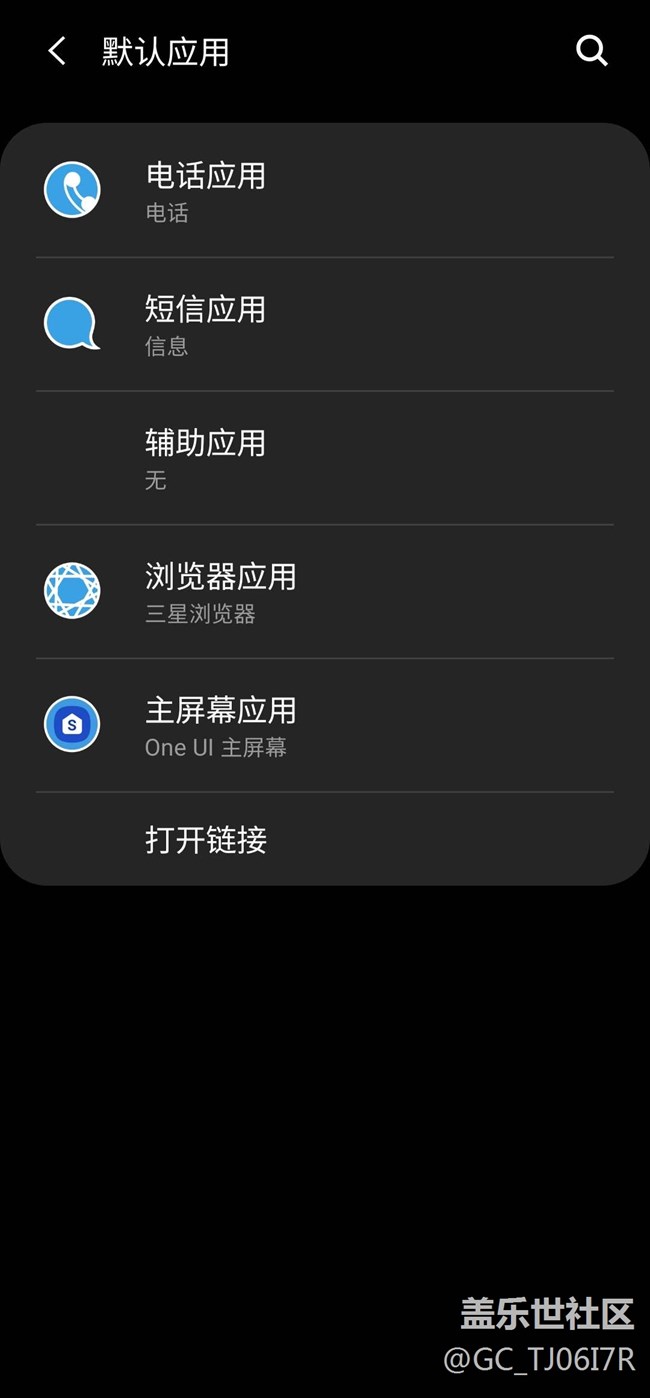Go back from 默认应用 screen
This screenshot has height=1398, width=650.
(57, 52)
